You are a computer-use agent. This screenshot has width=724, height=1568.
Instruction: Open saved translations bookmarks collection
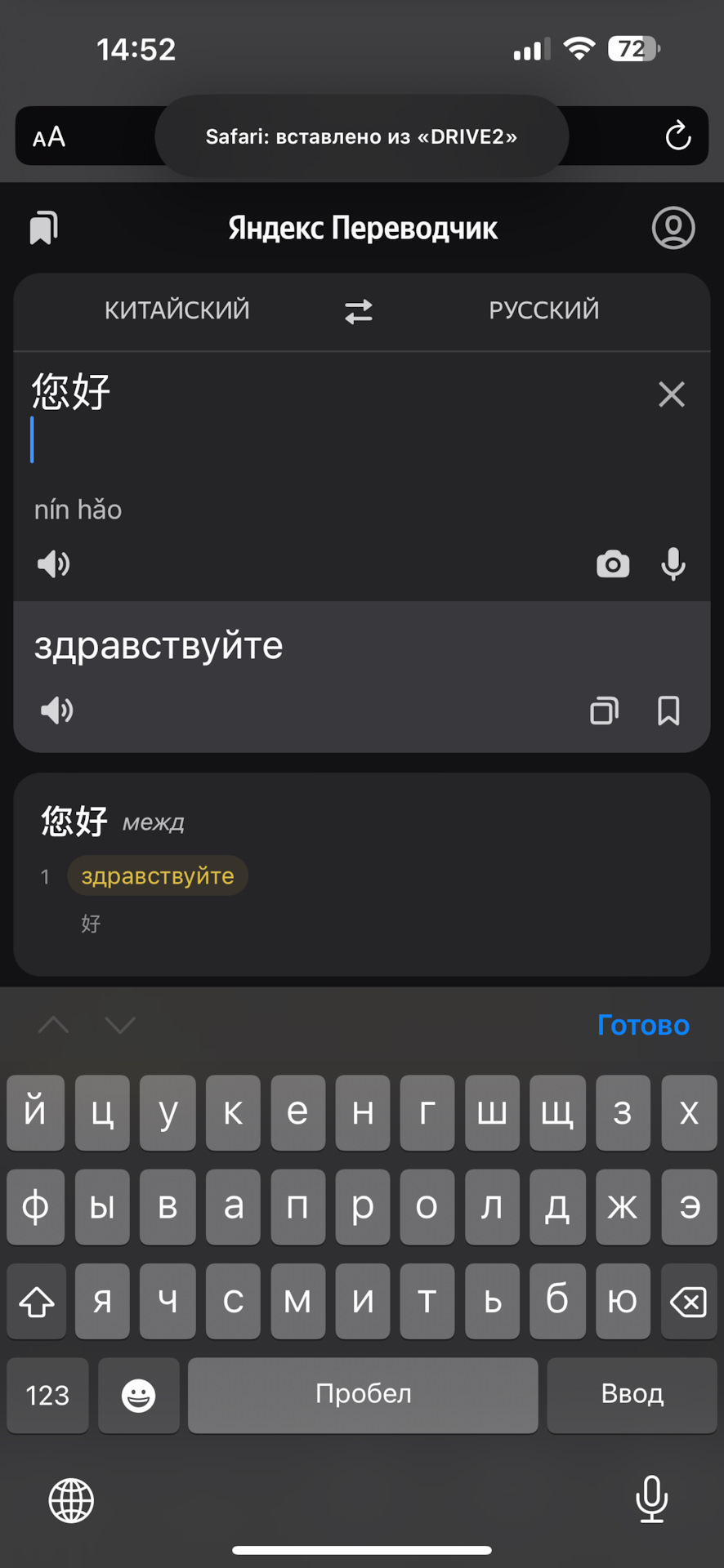(x=44, y=228)
